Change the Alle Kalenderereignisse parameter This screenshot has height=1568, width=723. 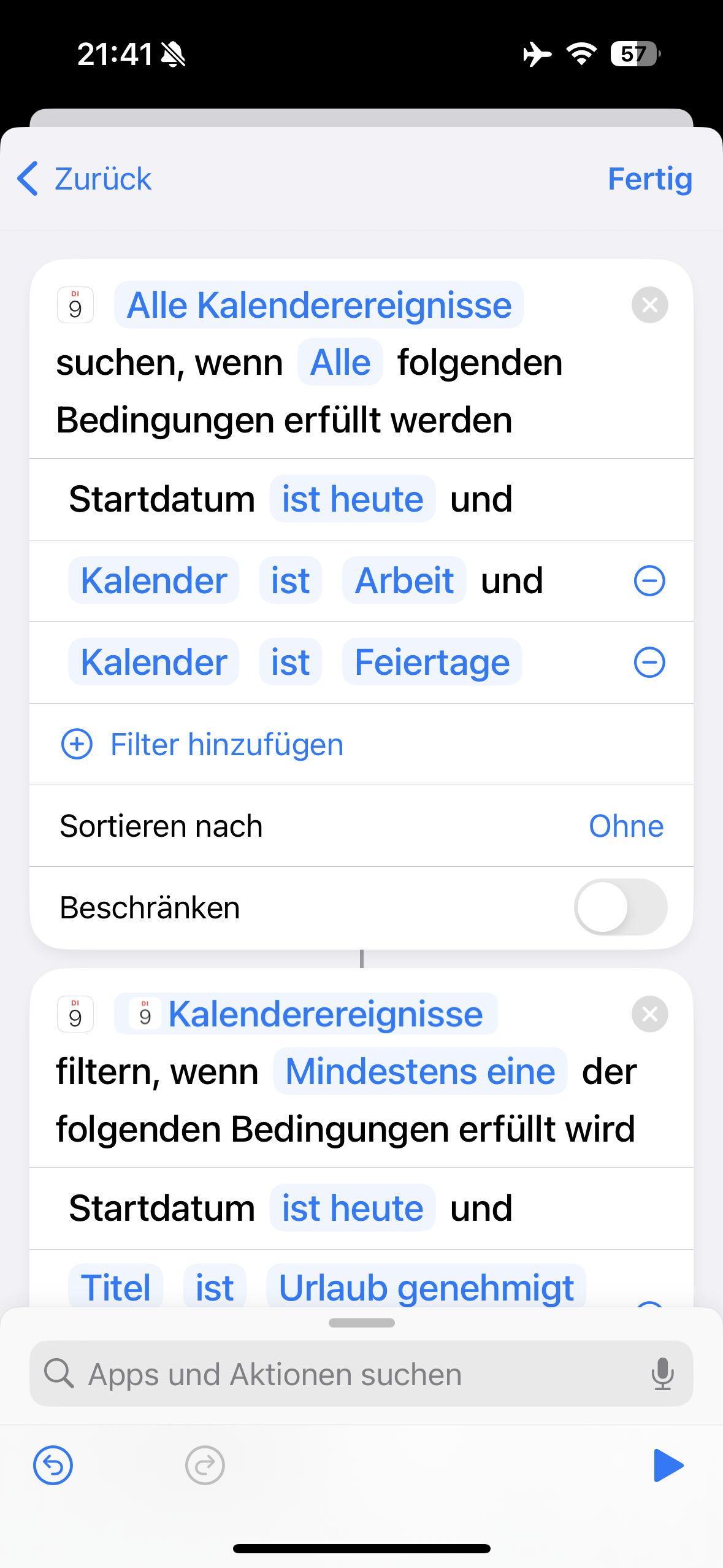tap(319, 305)
